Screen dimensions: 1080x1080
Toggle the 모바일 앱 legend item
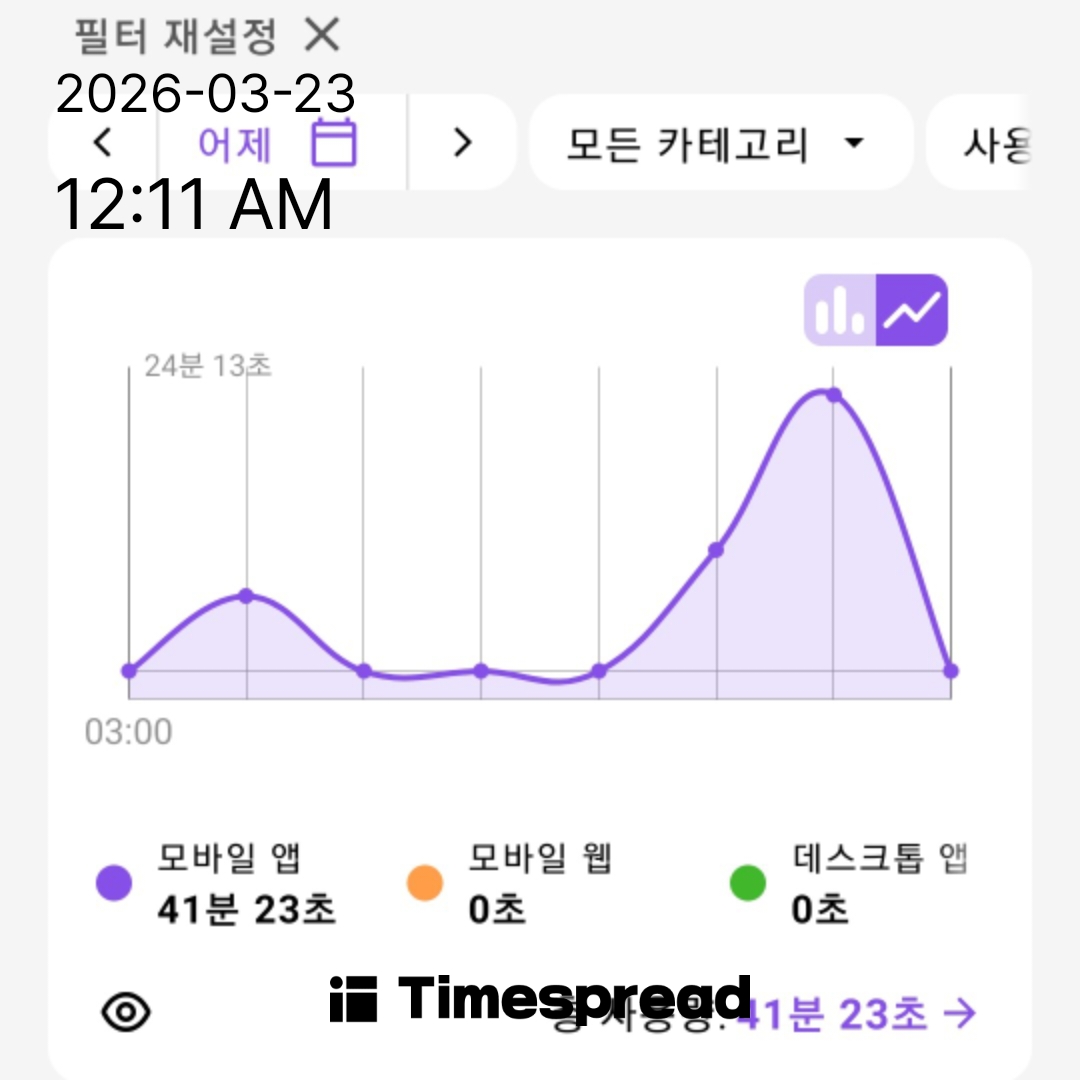click(215, 883)
